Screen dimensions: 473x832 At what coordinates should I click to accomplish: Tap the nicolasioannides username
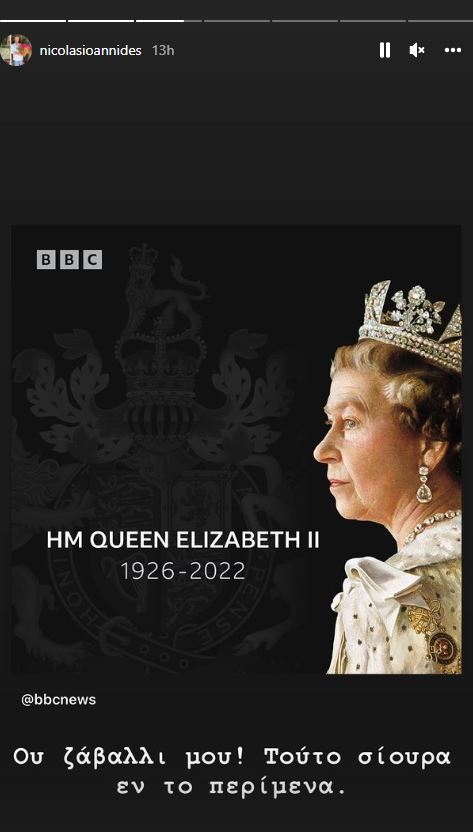click(91, 50)
